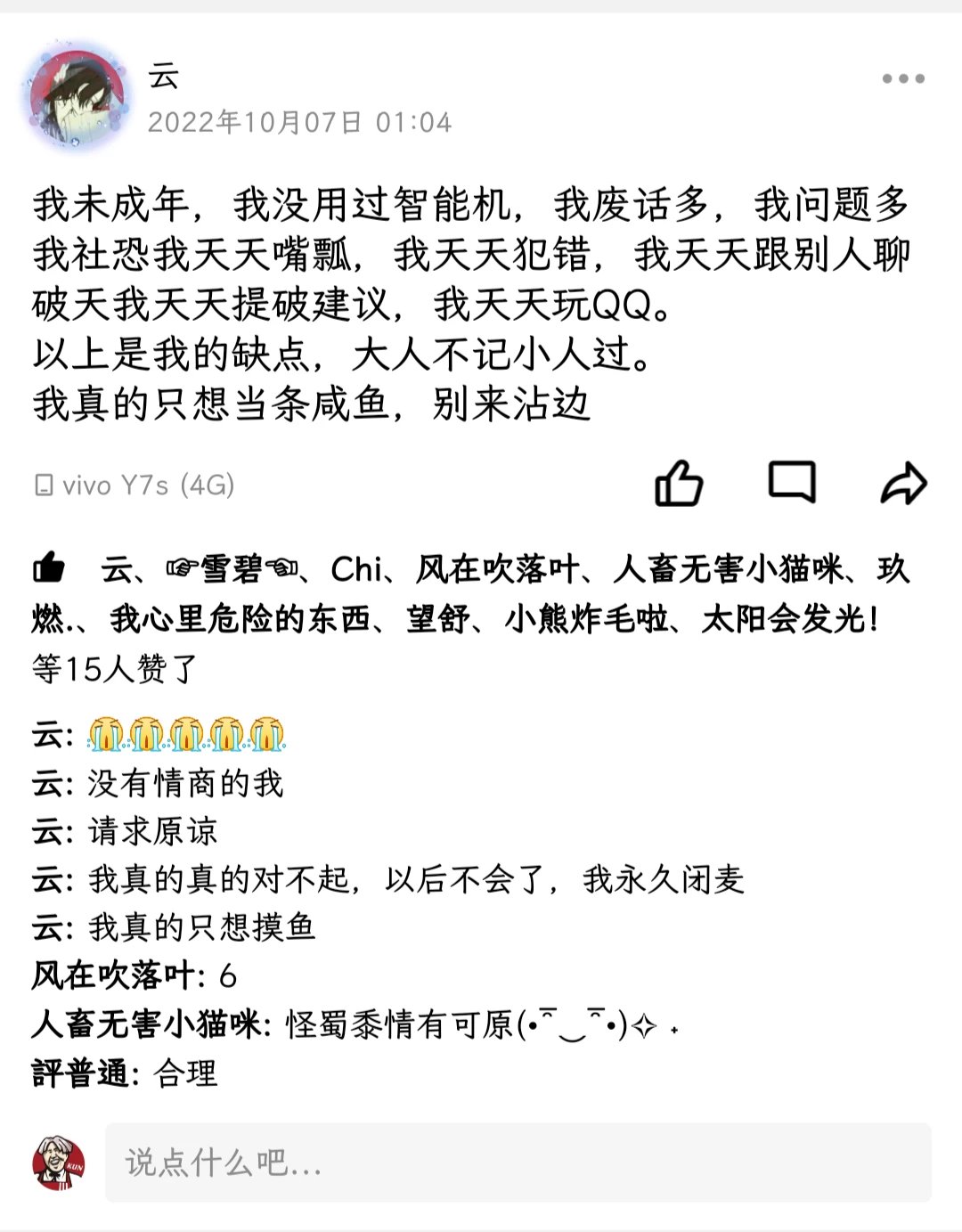Screen dimensions: 962x1232
Task: Open 风在吹落叶's name in comments
Action: pyautogui.click(x=112, y=975)
